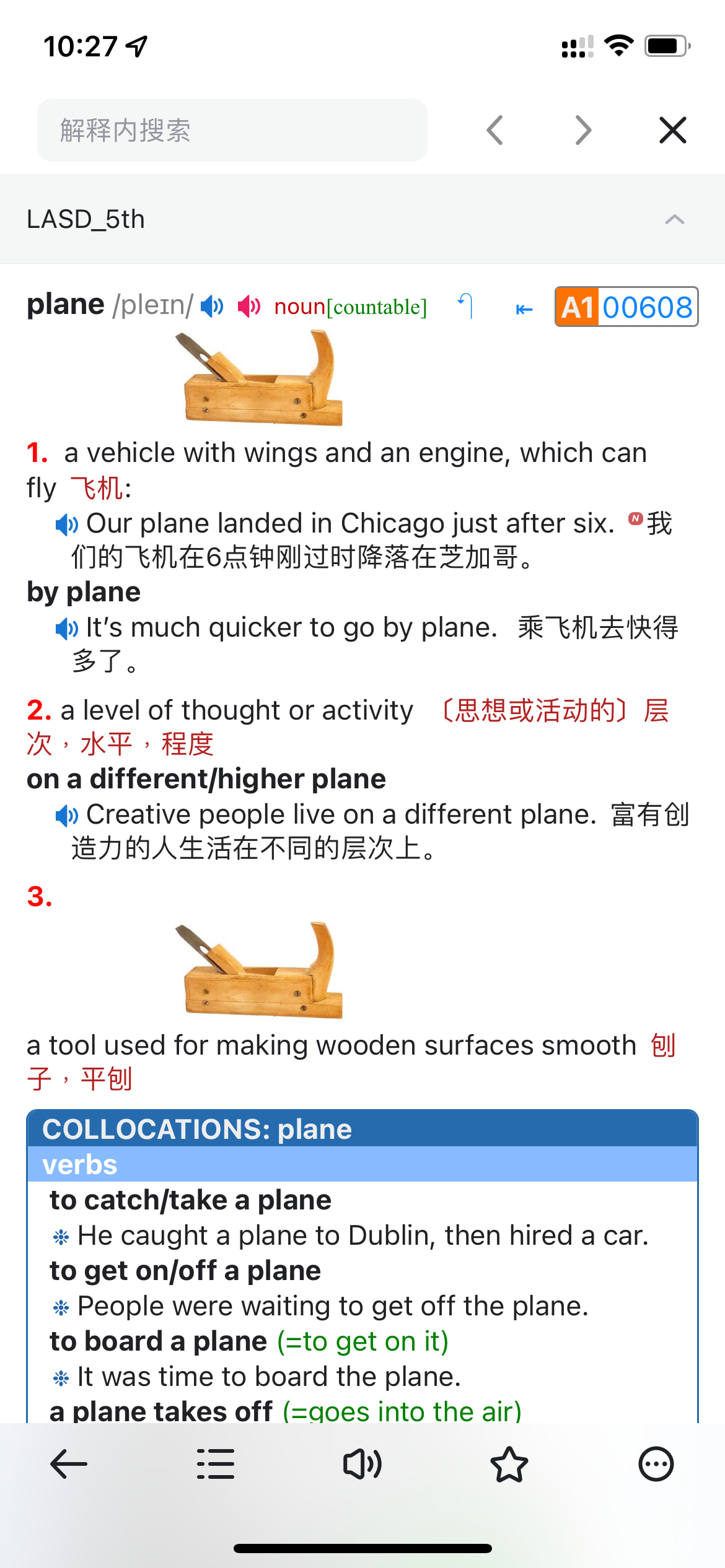Open the contents list in toolbar
The image size is (725, 1568).
[216, 1464]
